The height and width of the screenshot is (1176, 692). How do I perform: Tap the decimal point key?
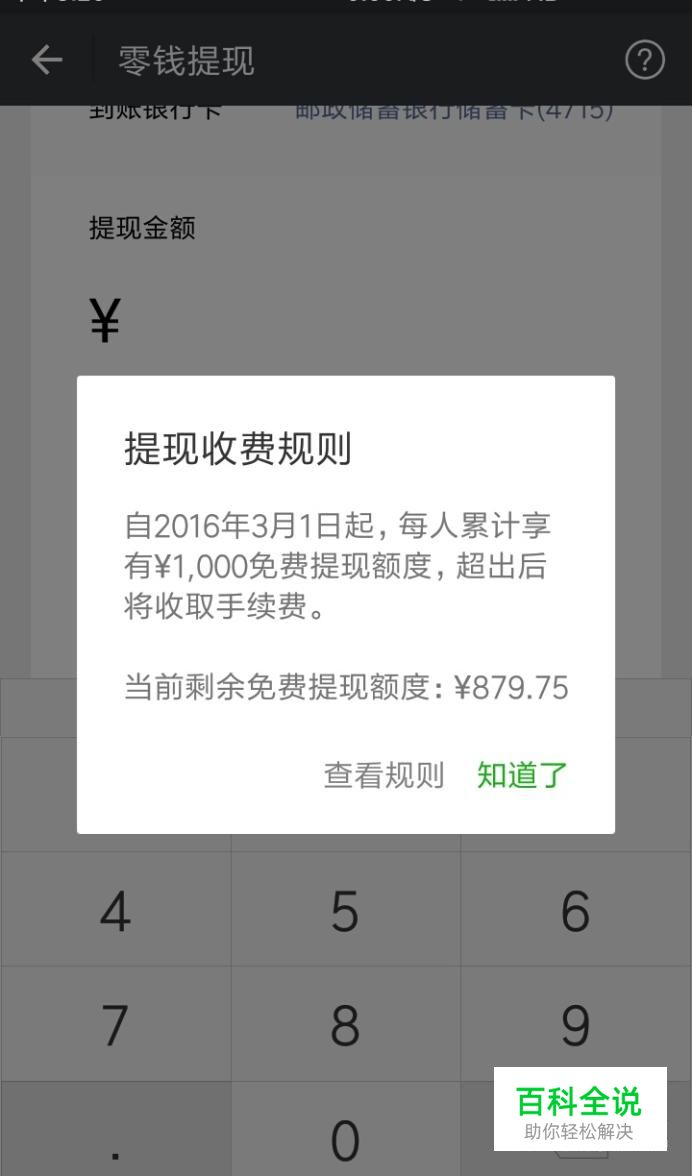[115, 1129]
